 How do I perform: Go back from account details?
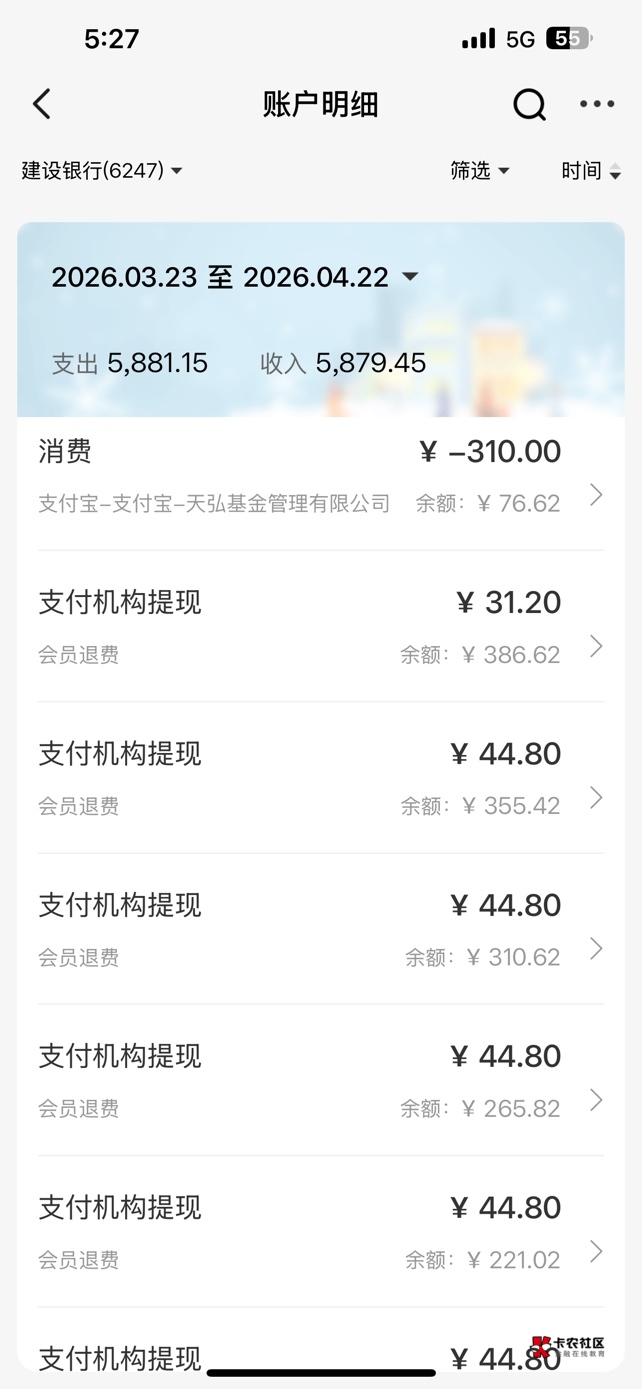click(x=42, y=104)
